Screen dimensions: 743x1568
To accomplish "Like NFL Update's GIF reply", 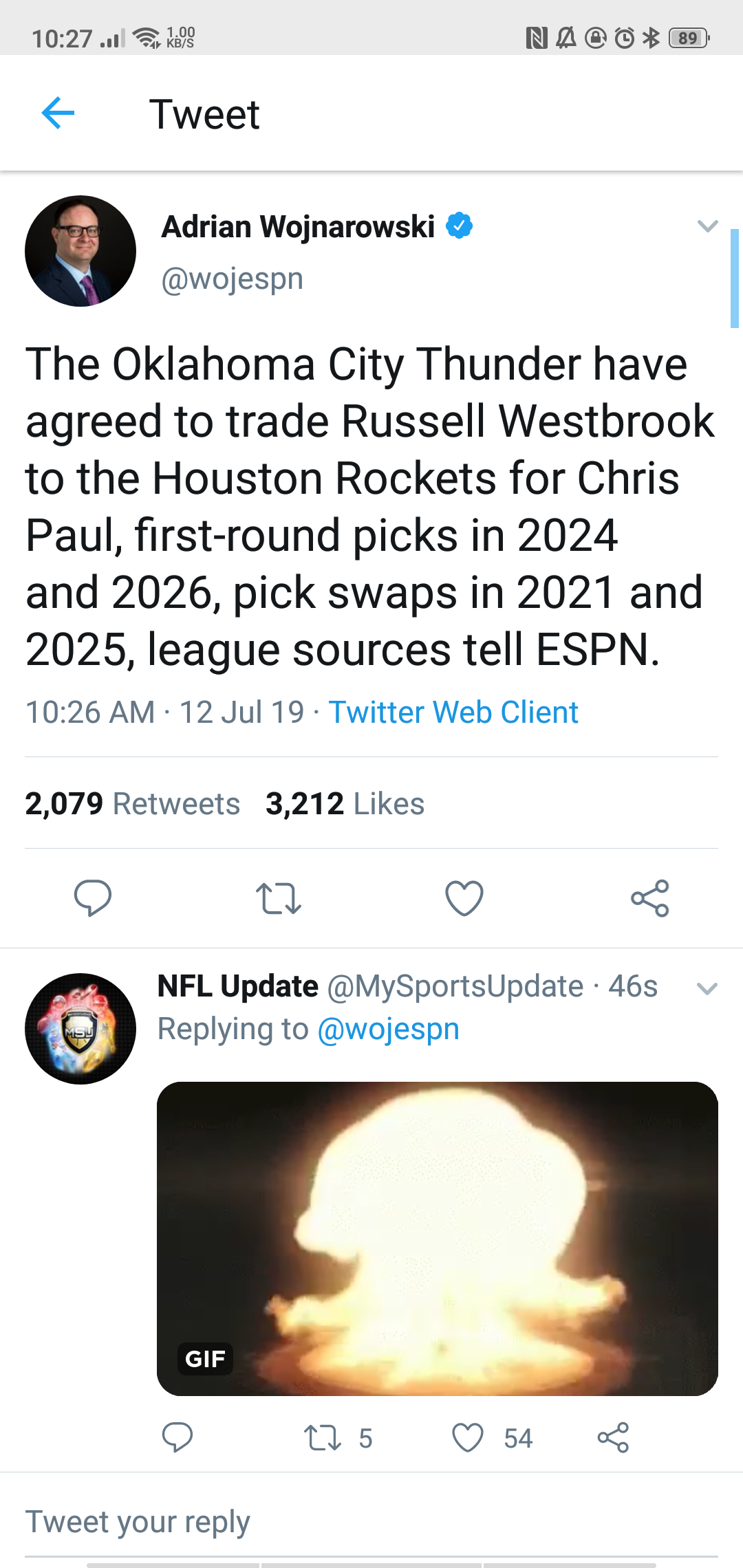I will click(492, 1438).
